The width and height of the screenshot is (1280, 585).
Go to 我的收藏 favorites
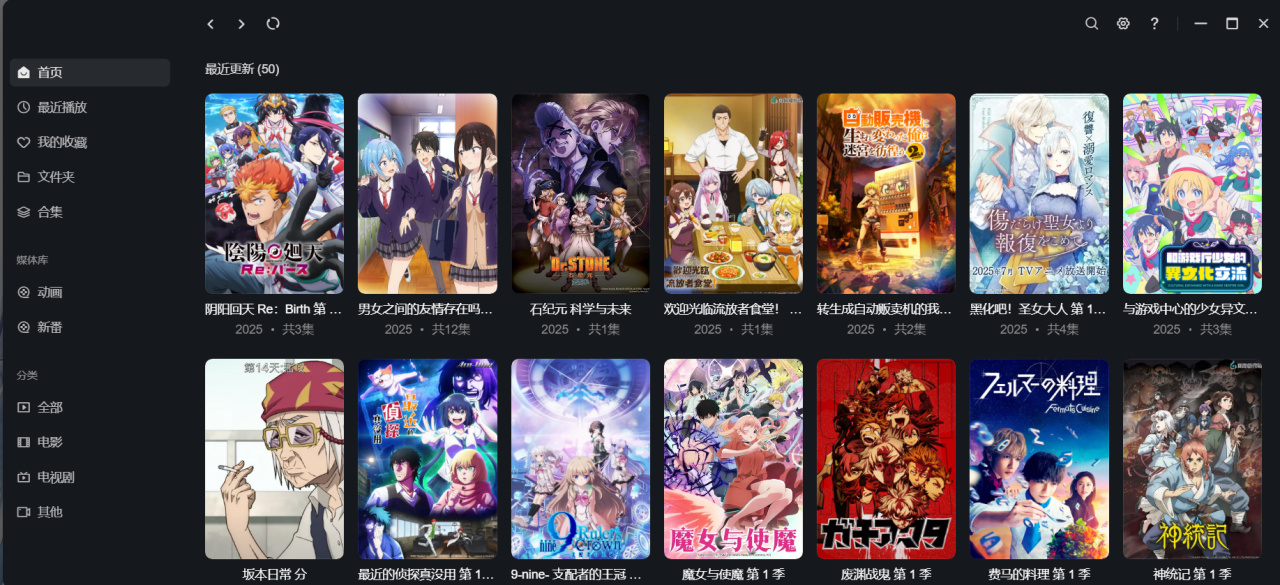[62, 142]
